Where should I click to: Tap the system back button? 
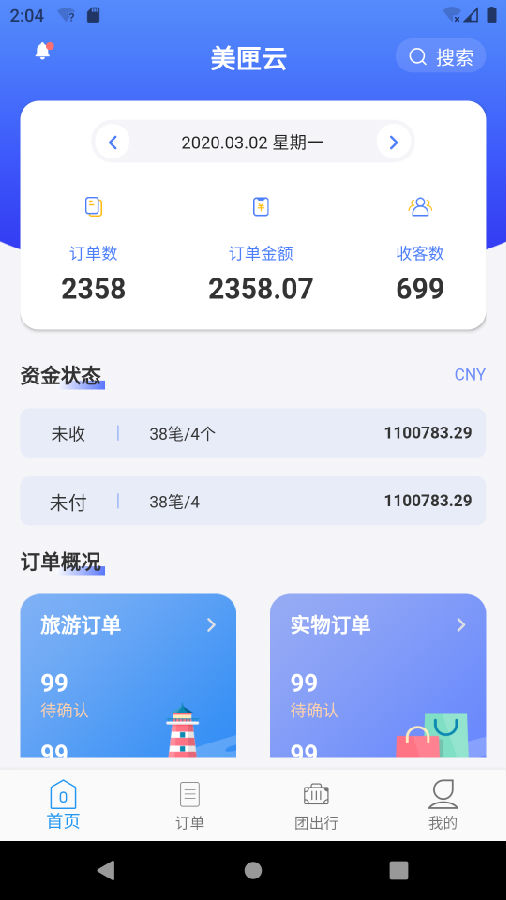[x=106, y=870]
